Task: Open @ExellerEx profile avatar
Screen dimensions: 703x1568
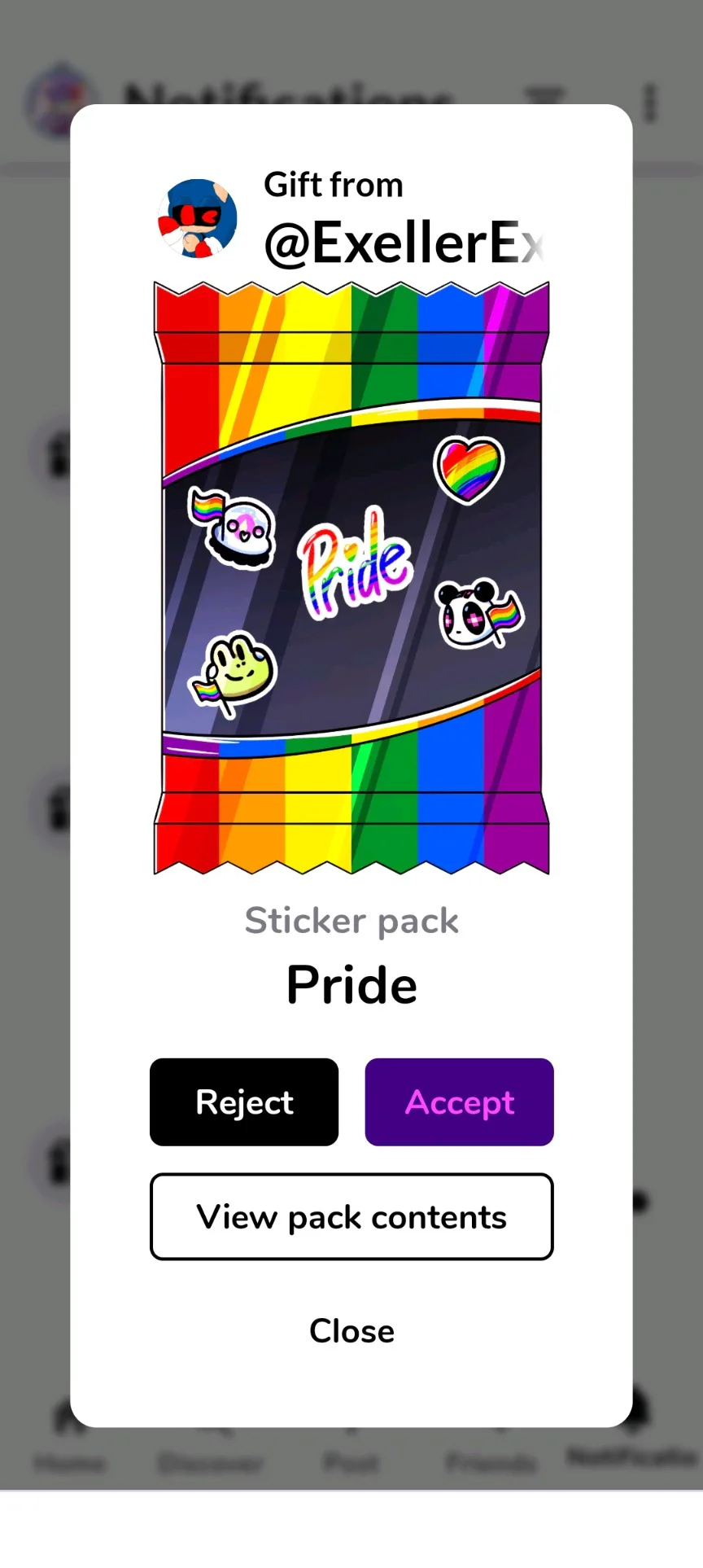Action: click(197, 219)
